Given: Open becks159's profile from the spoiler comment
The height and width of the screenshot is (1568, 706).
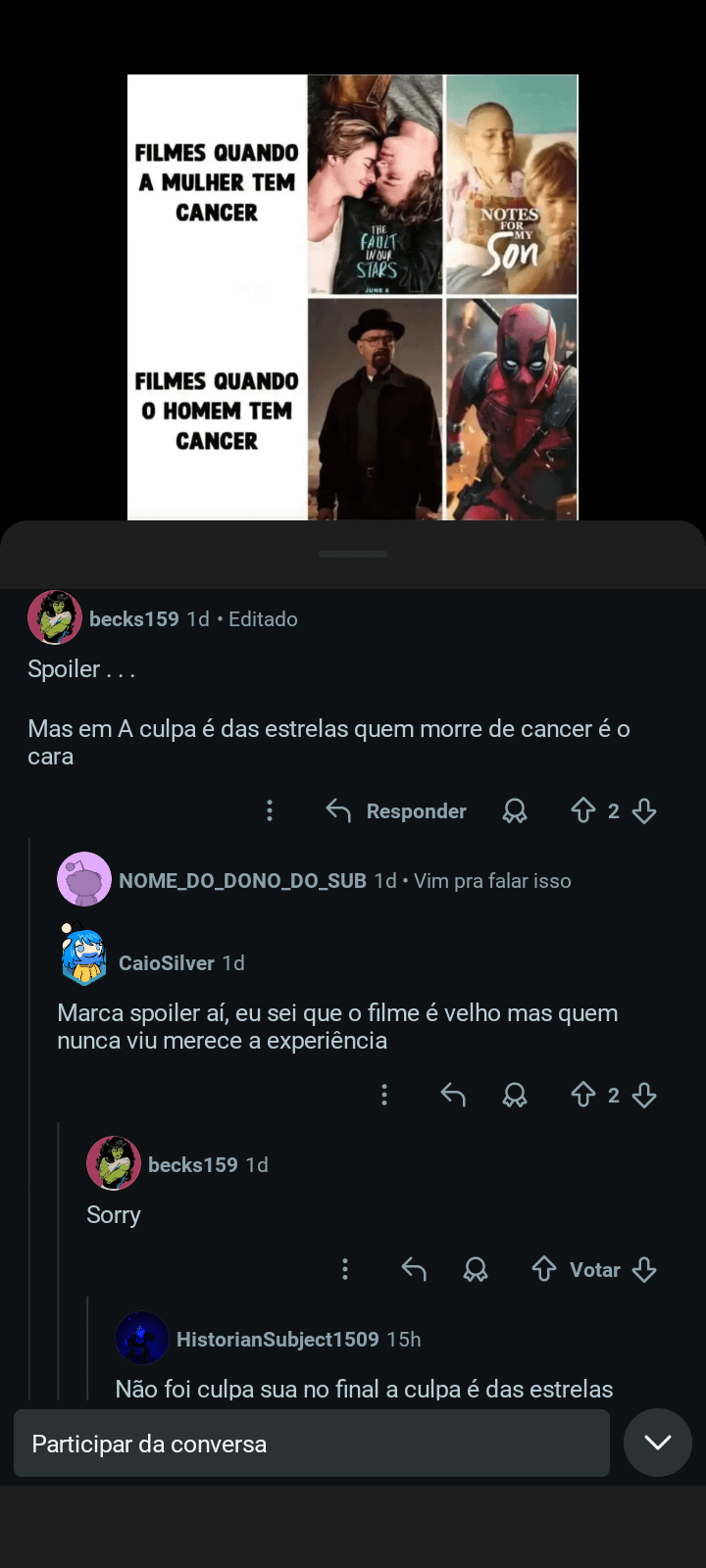Looking at the screenshot, I should pos(133,619).
